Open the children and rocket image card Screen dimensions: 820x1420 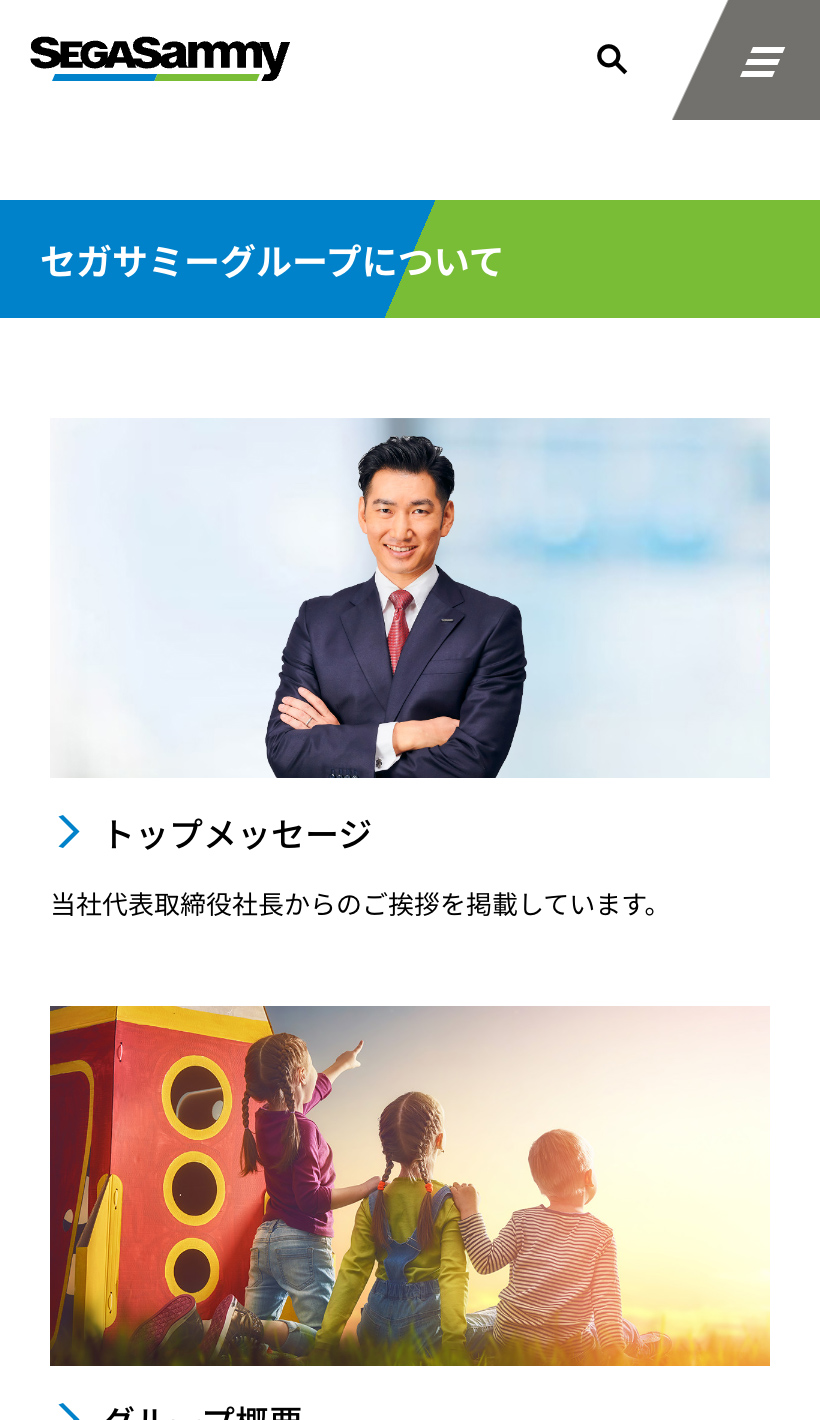click(410, 1185)
